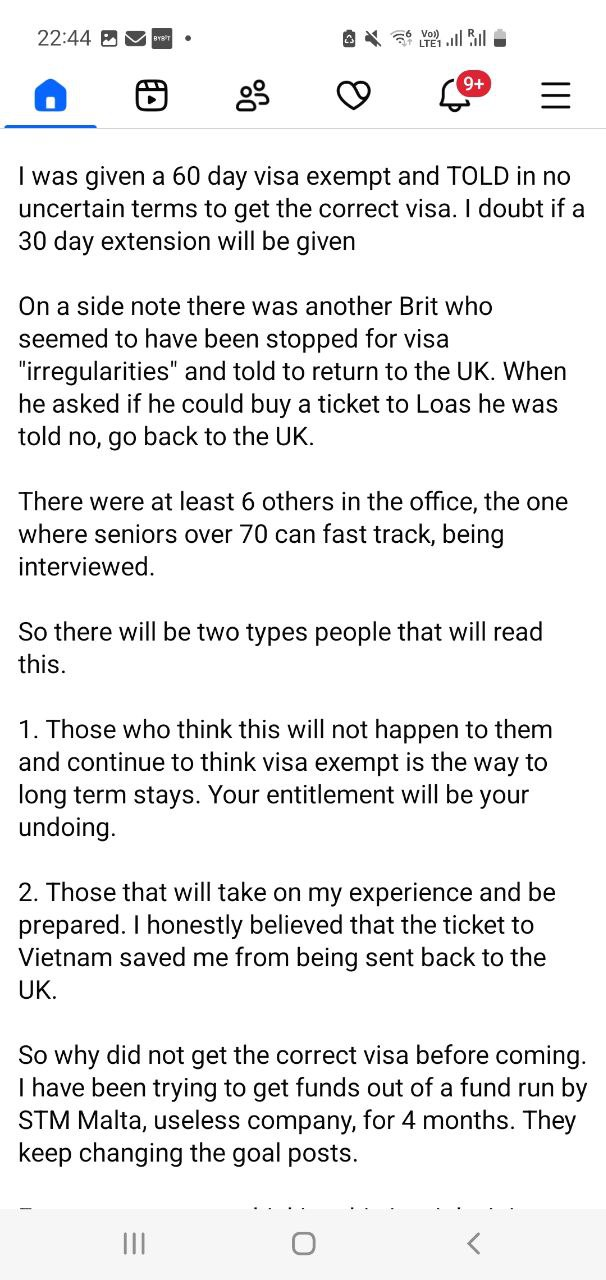Tap the system back button
The width and height of the screenshot is (606, 1280).
tap(474, 1243)
